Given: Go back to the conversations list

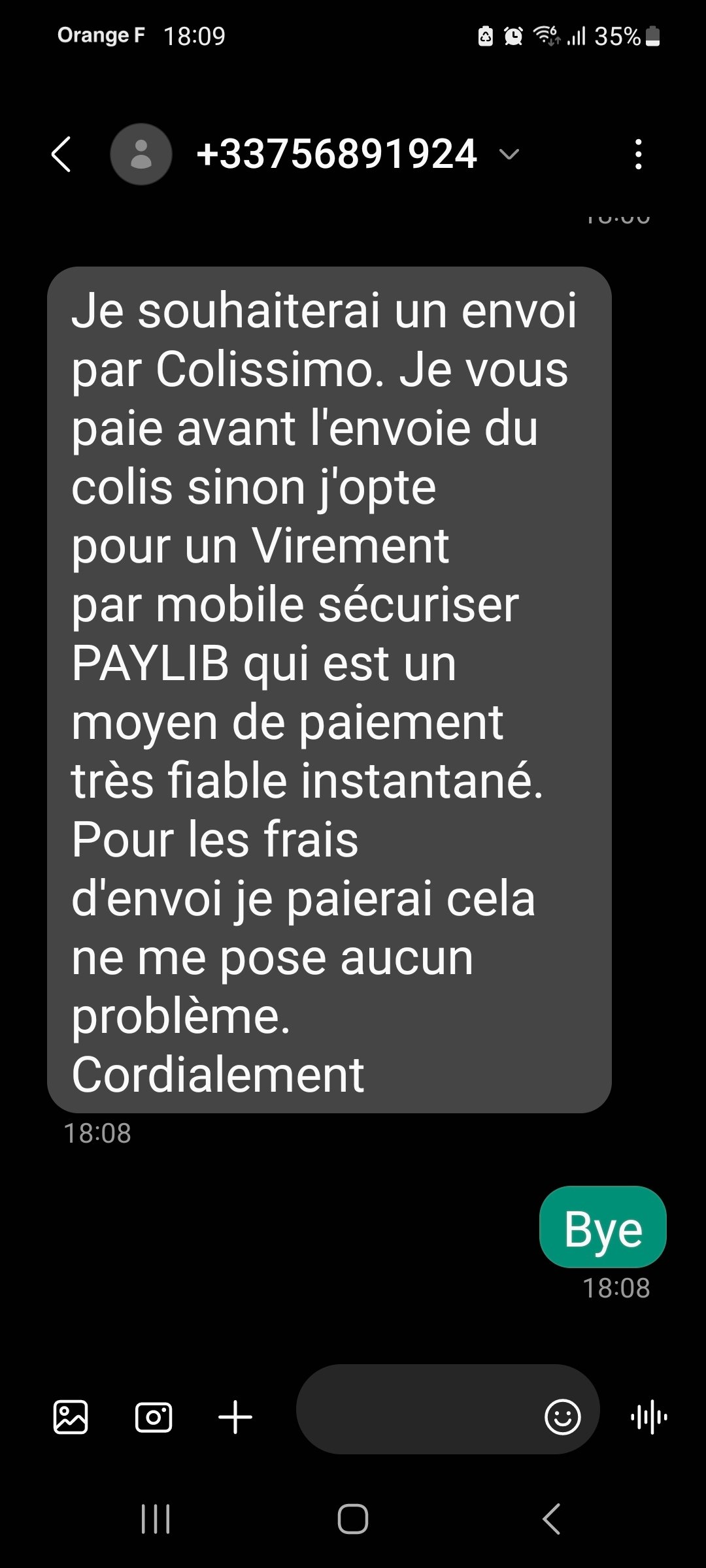Looking at the screenshot, I should (61, 155).
